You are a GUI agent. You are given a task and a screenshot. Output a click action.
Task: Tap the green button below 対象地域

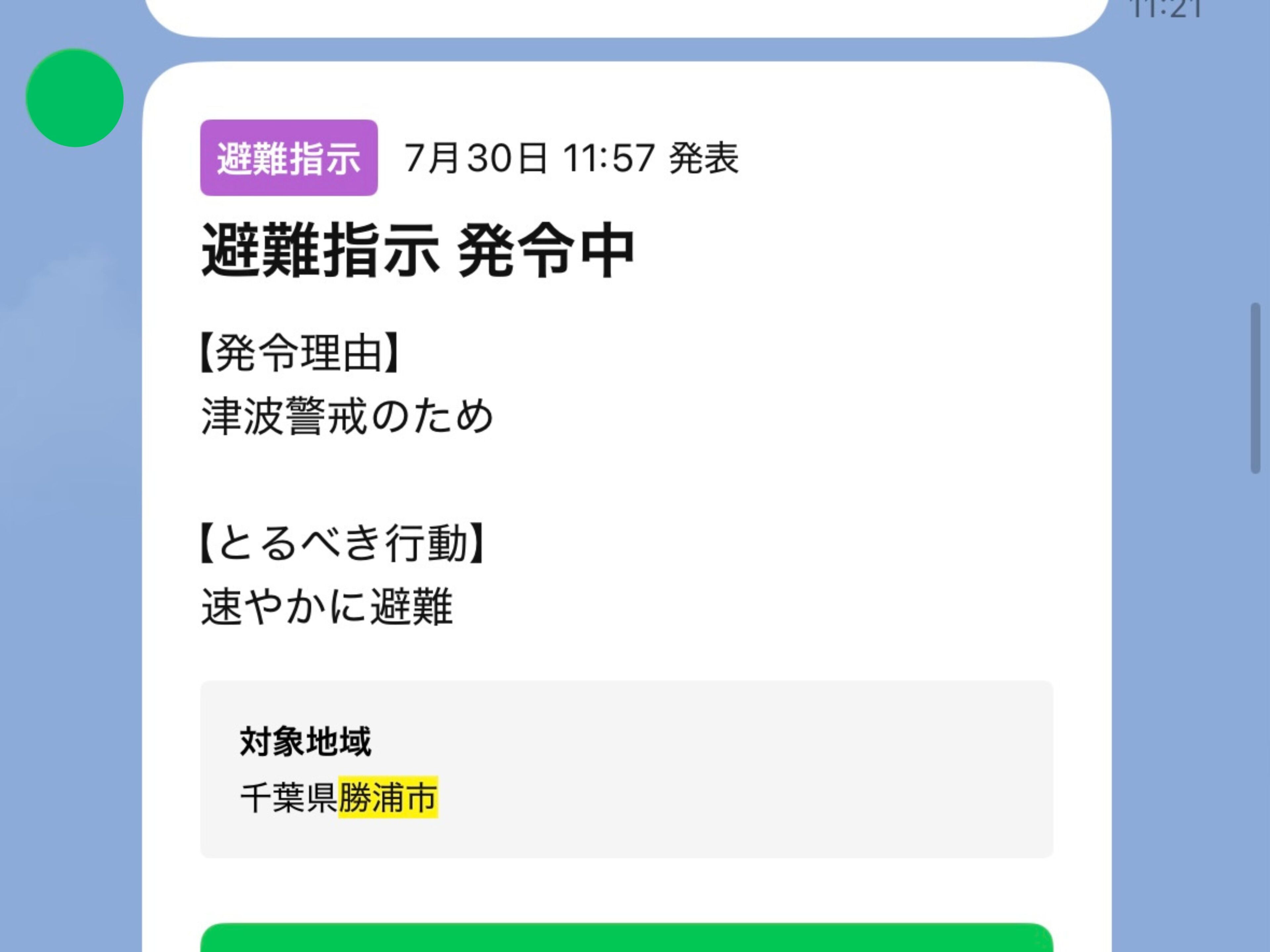(626, 939)
